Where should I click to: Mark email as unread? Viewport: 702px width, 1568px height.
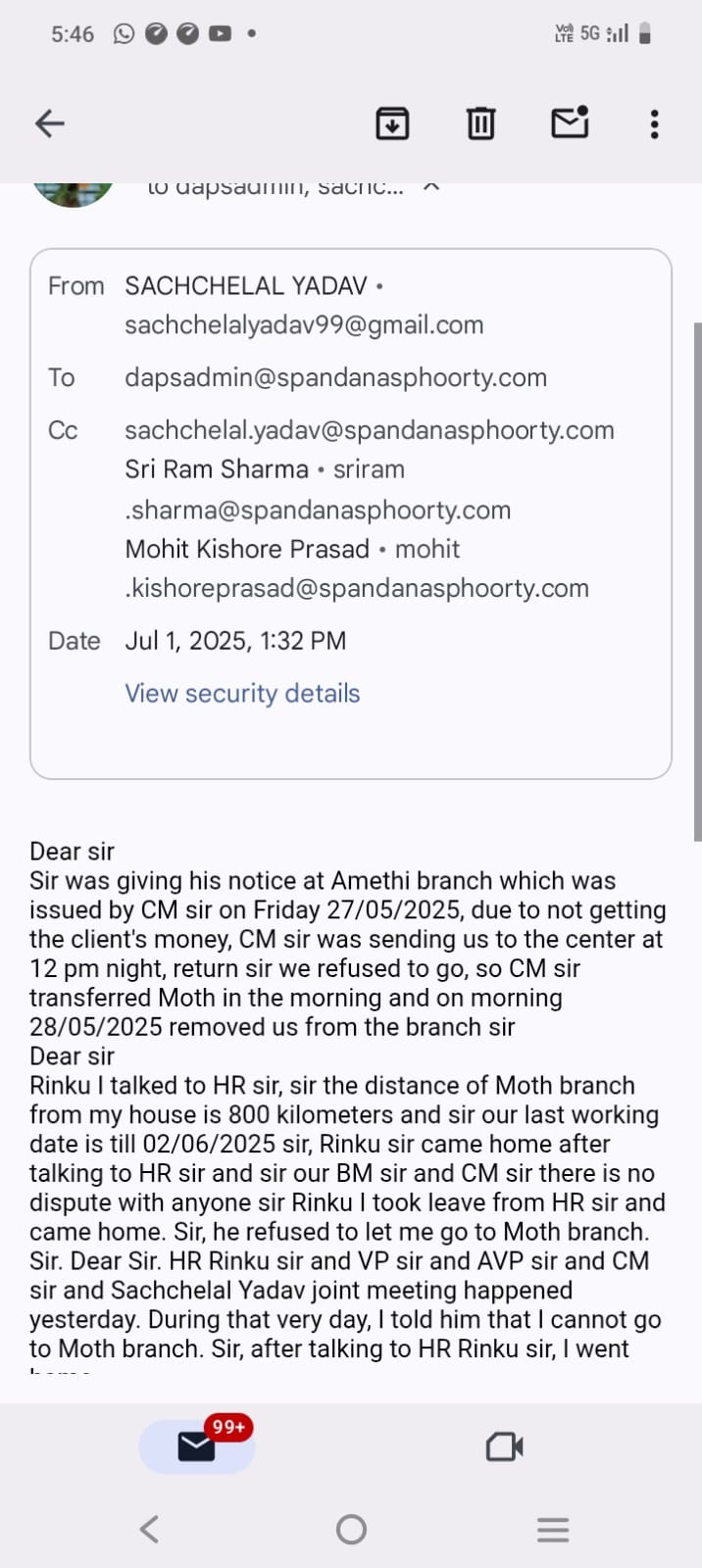(570, 122)
